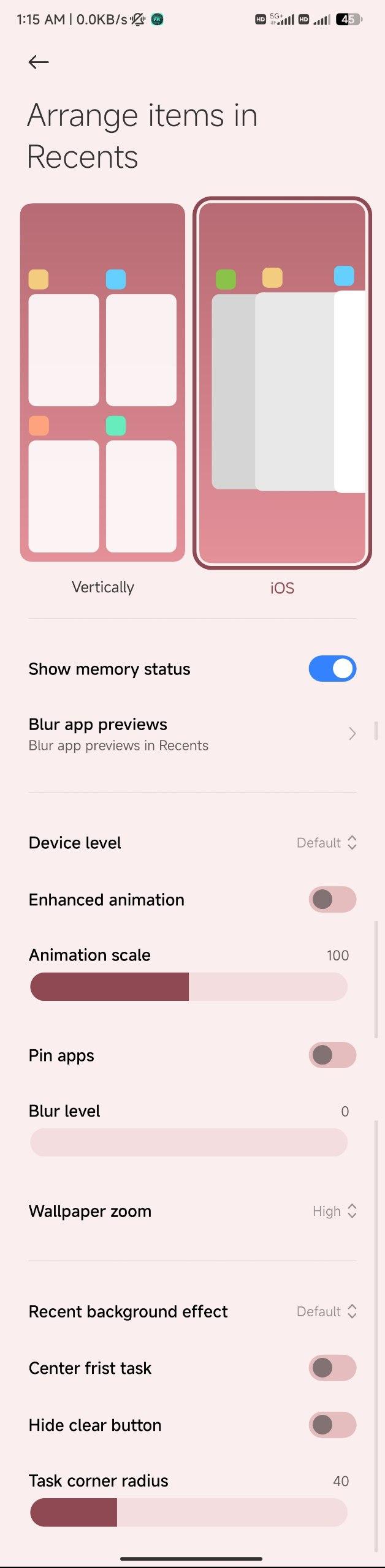Open the Device level dropdown

[x=326, y=843]
